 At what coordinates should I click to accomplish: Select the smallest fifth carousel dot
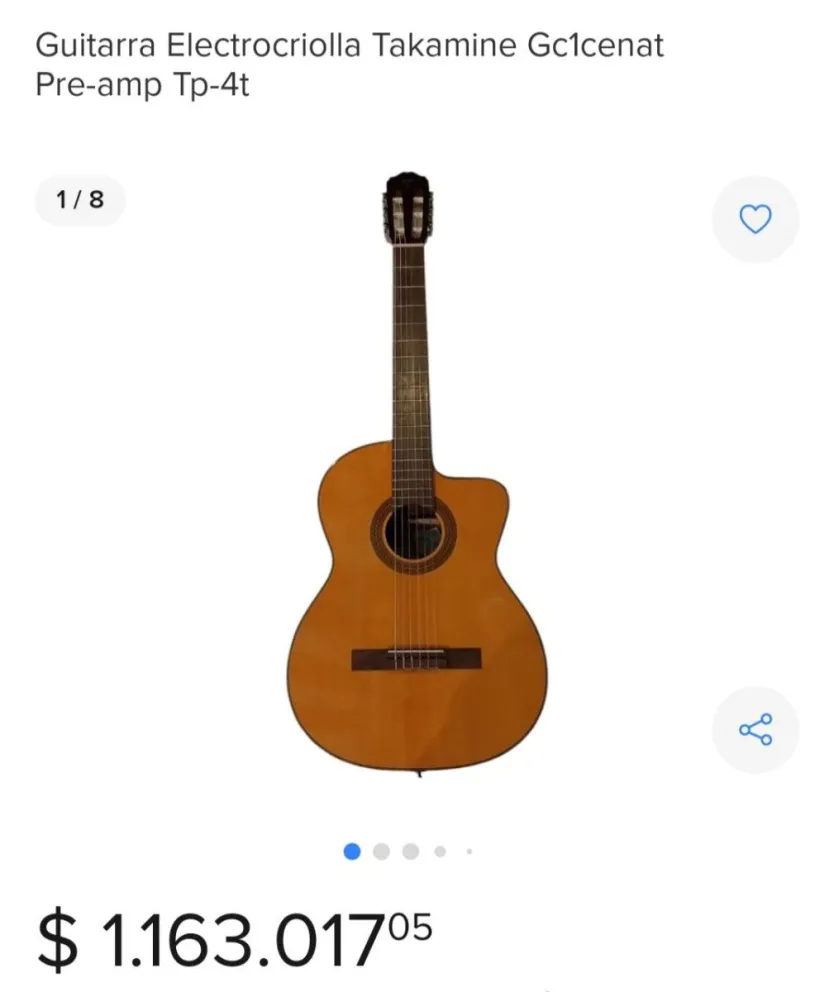tap(468, 849)
